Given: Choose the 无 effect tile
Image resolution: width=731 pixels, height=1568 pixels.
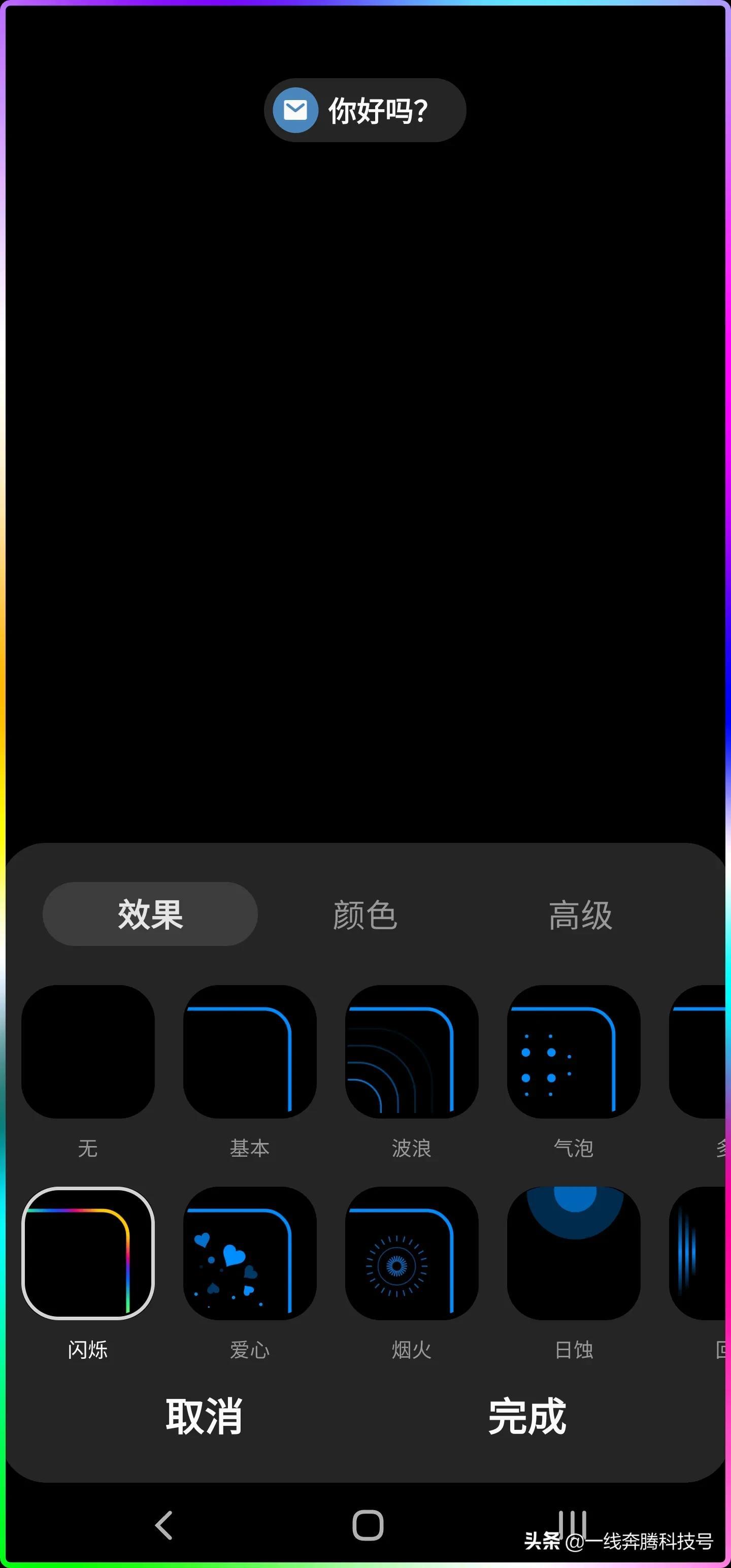Looking at the screenshot, I should (88, 1051).
